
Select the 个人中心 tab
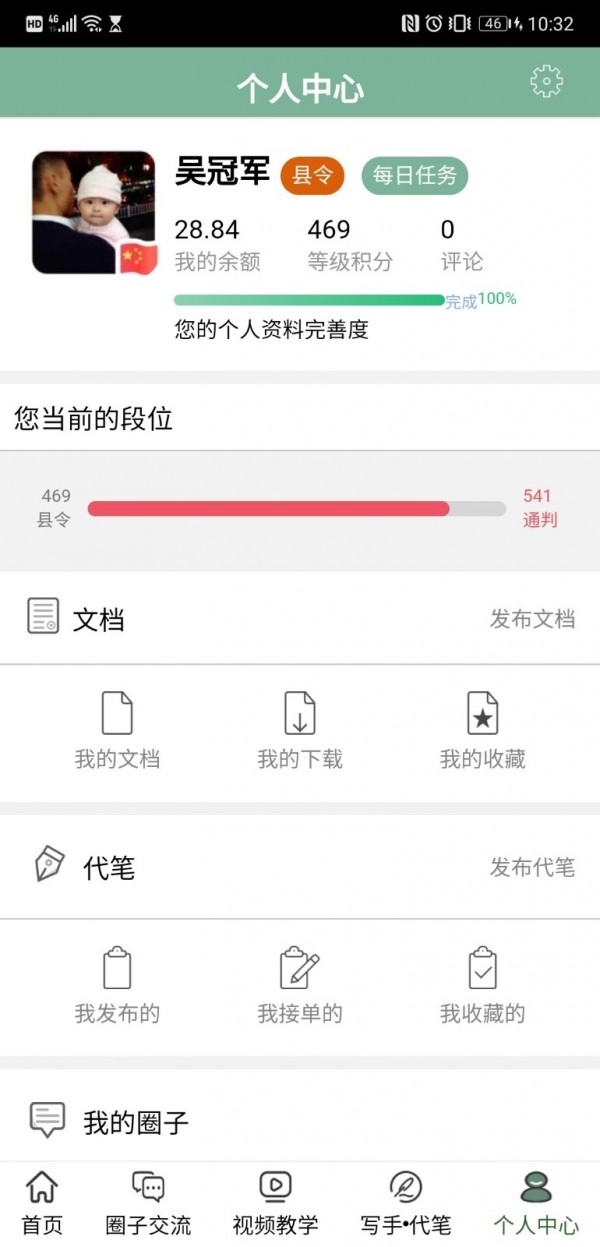[536, 1203]
